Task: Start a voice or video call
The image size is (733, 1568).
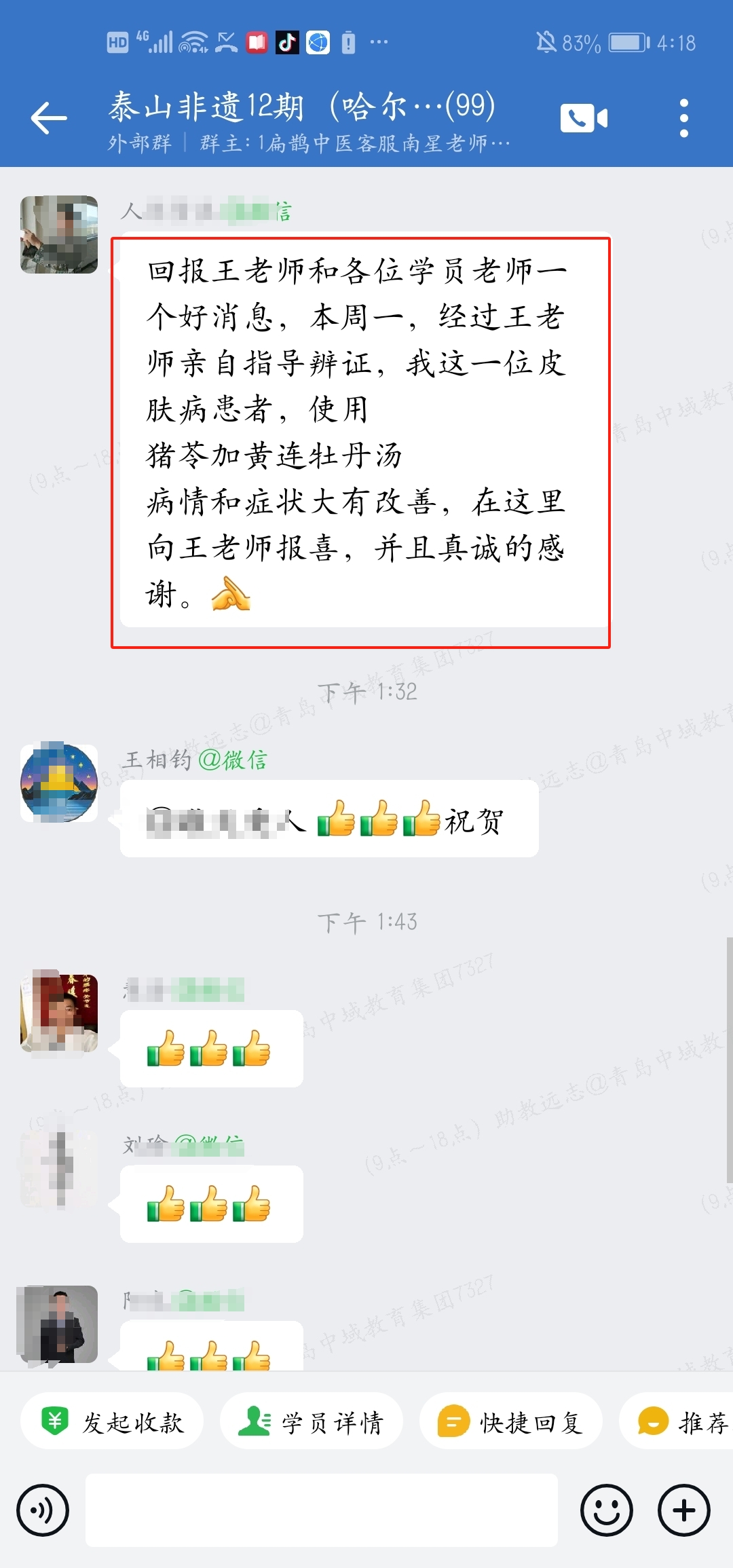Action: click(x=584, y=118)
